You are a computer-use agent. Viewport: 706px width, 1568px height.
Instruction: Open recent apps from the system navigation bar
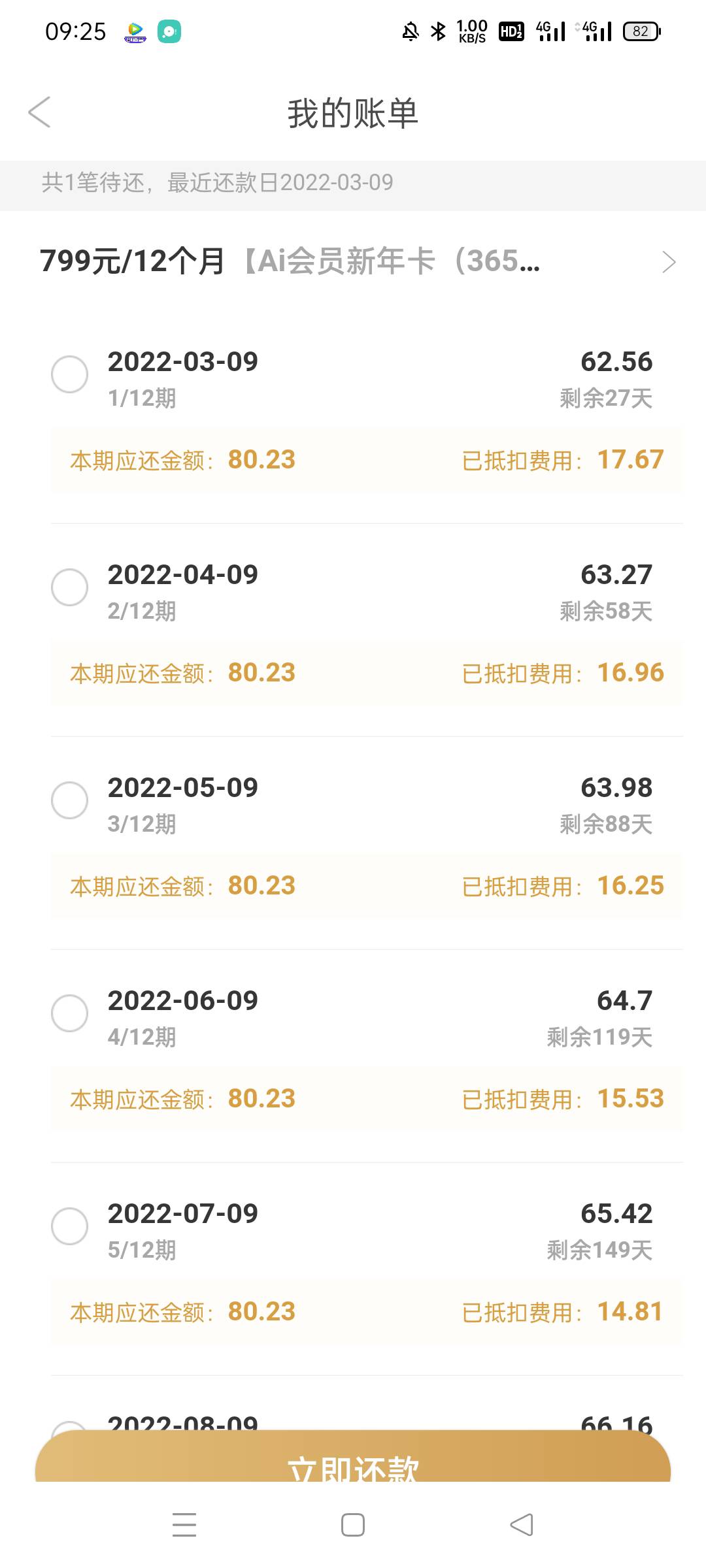pos(184,1525)
